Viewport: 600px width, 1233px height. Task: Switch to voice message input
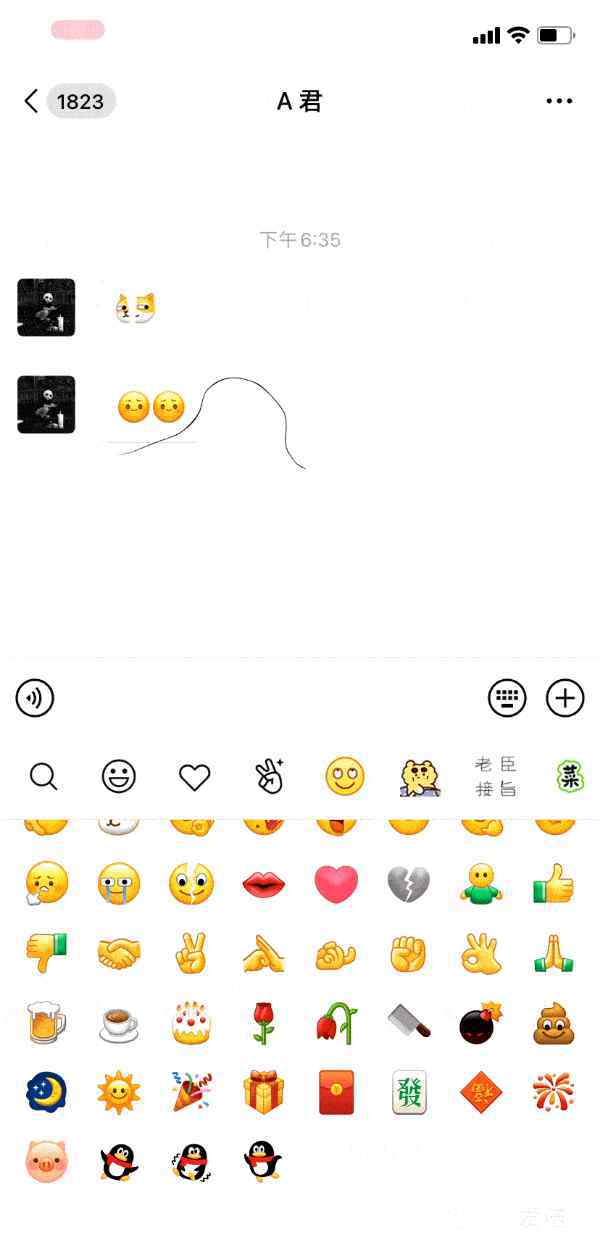(x=35, y=698)
